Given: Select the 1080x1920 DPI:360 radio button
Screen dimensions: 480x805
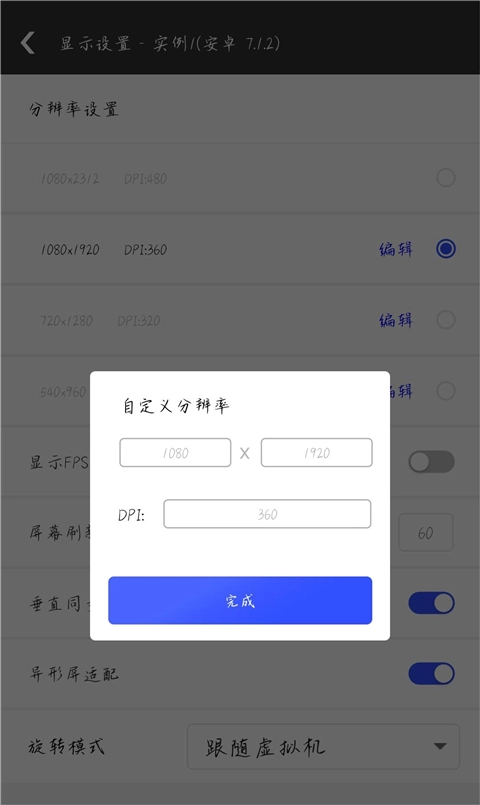Looking at the screenshot, I should (x=446, y=249).
